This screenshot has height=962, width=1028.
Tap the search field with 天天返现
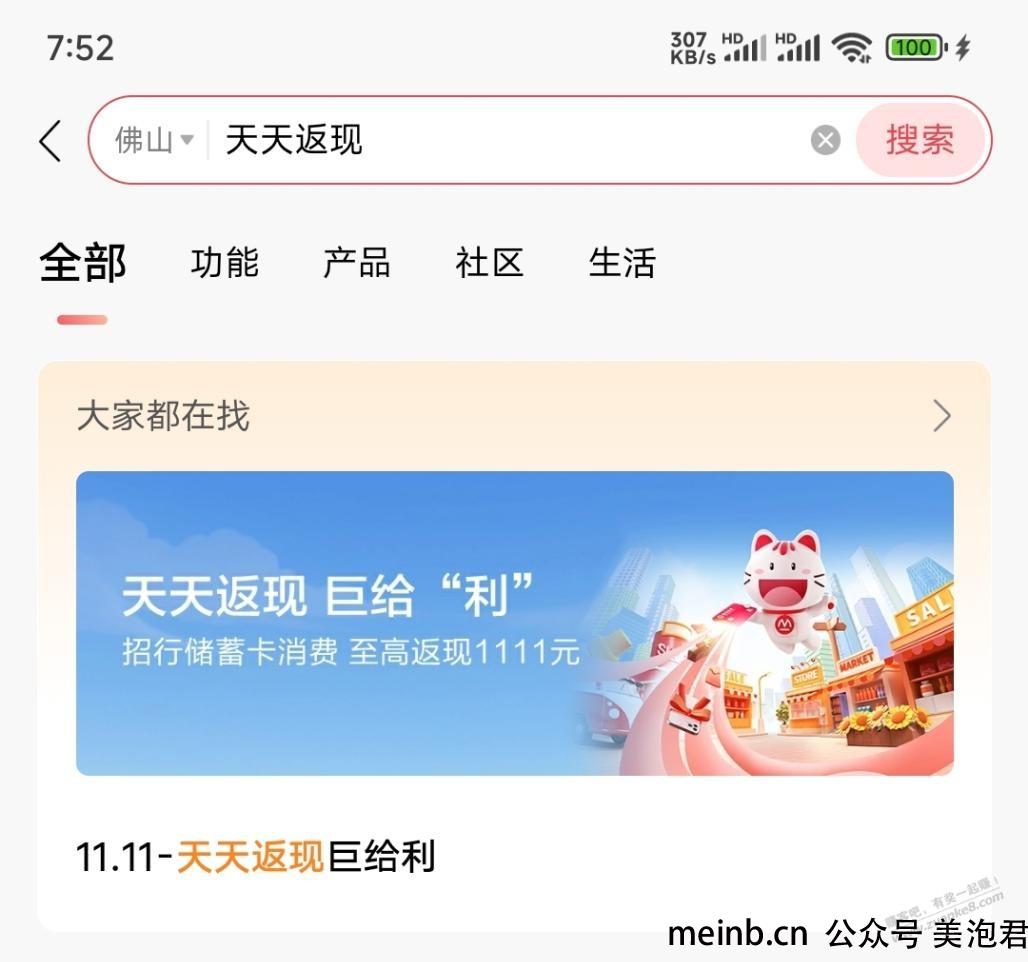[500, 140]
